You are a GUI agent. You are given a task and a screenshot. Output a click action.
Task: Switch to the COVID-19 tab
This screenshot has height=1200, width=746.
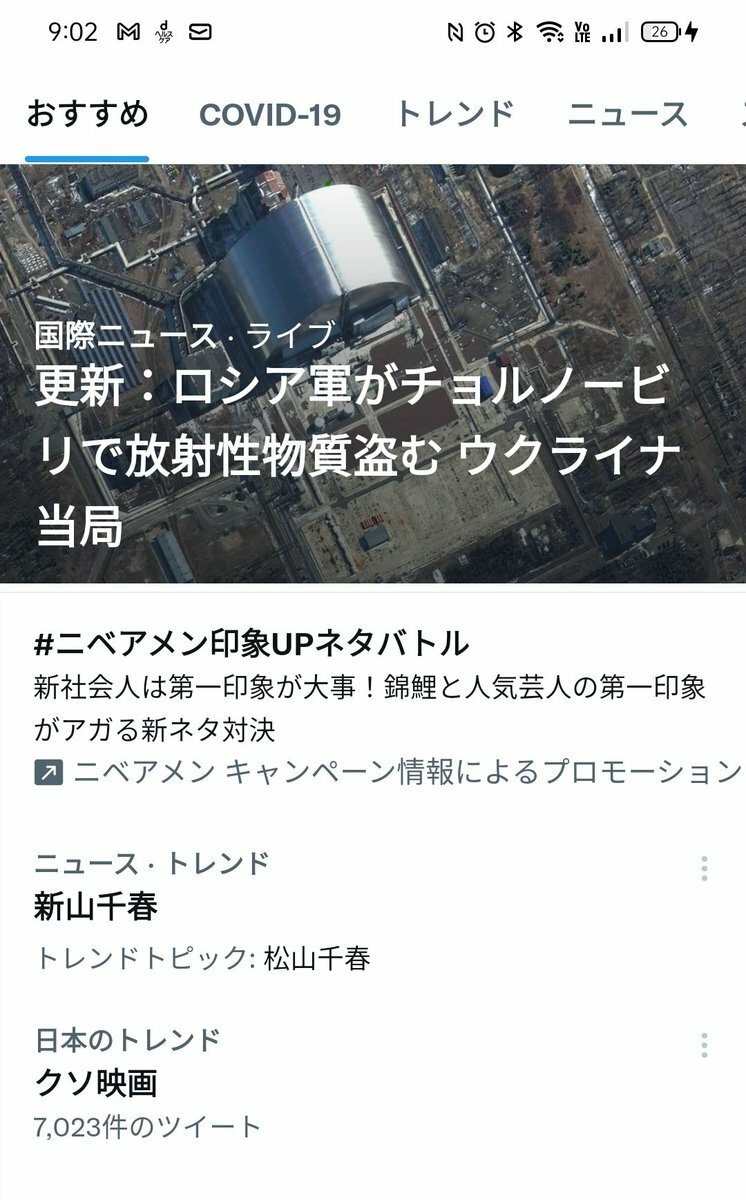270,115
